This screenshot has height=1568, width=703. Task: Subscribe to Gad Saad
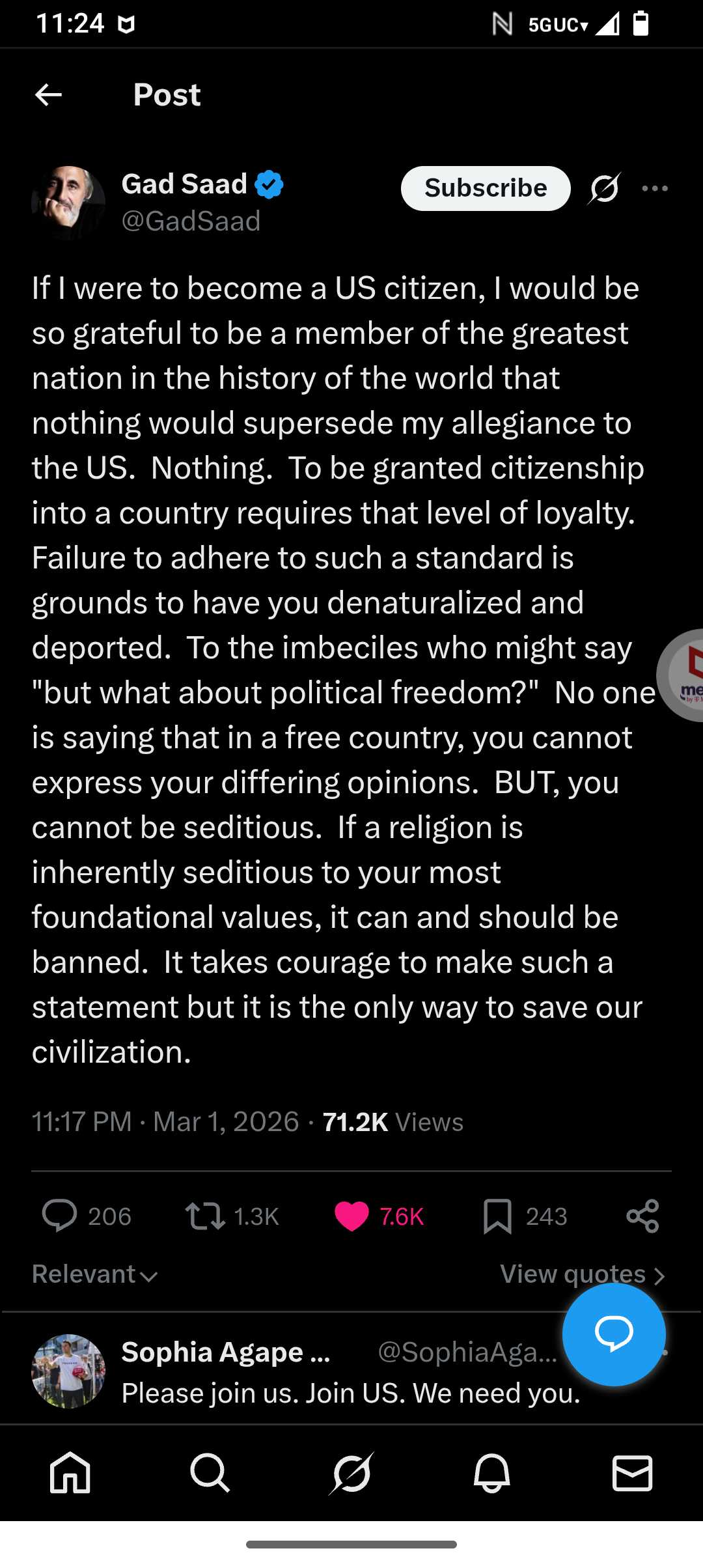[486, 188]
